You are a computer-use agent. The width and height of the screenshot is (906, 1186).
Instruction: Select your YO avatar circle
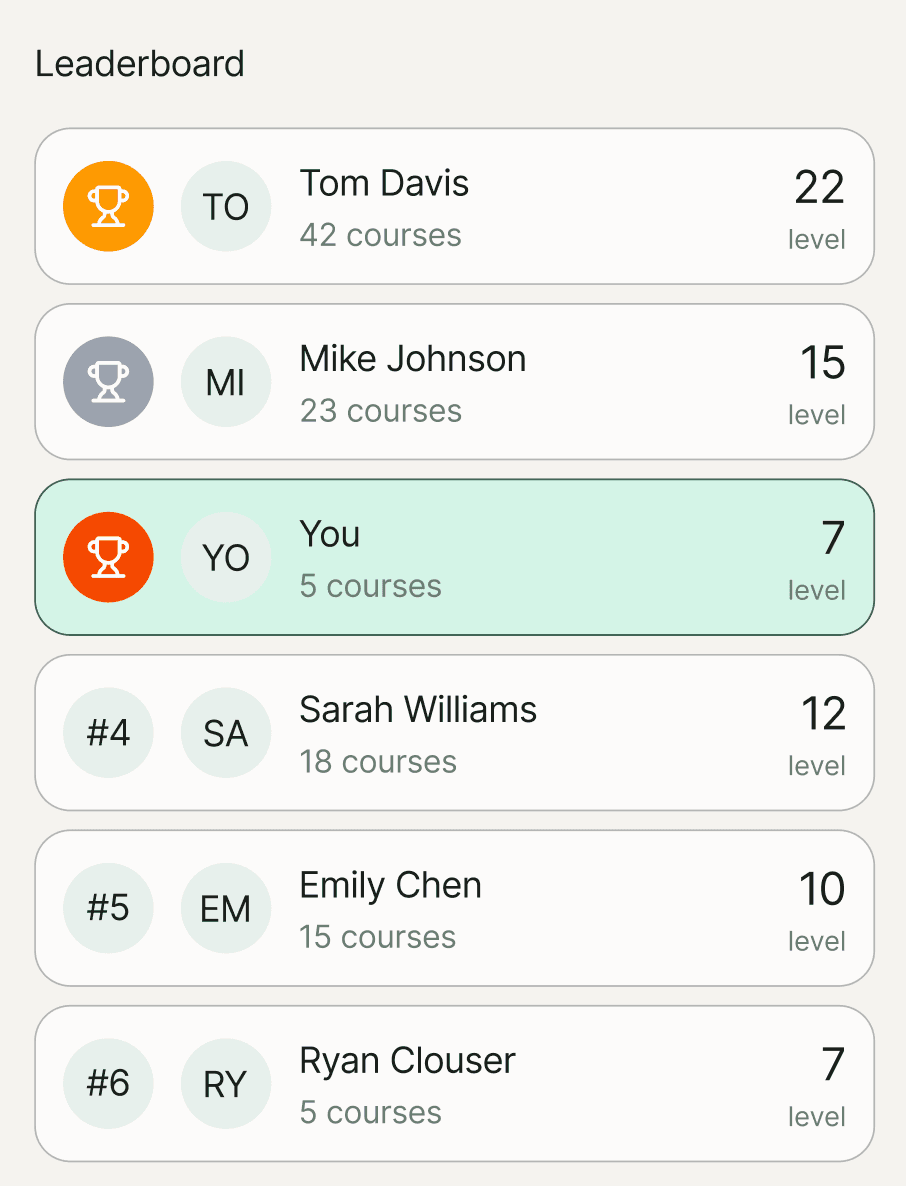pyautogui.click(x=226, y=557)
